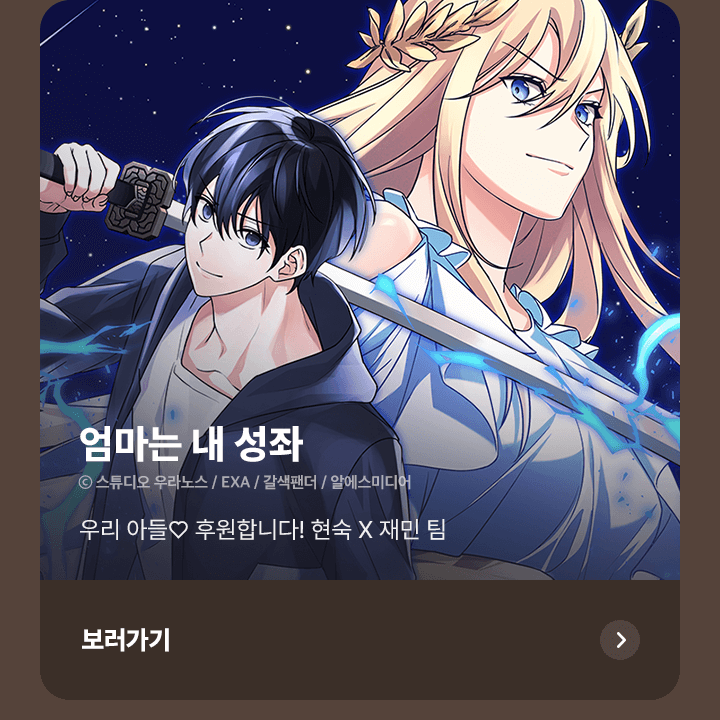Open the 엄마는 내 성좌 webtoon card
Screen dimensions: 720x720
(x=360, y=300)
